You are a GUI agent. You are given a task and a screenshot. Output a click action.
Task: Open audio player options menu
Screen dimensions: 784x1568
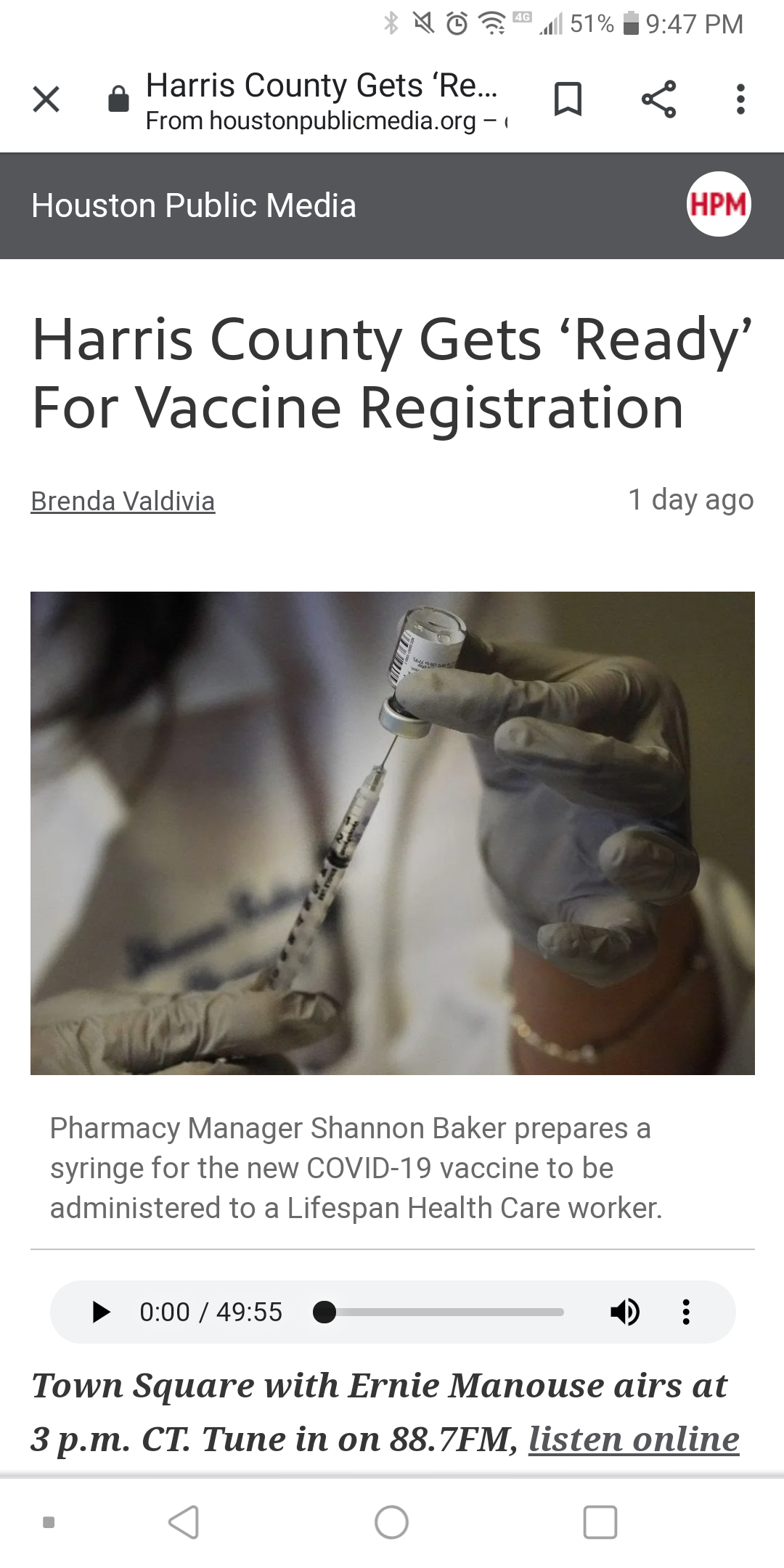pos(685,1312)
